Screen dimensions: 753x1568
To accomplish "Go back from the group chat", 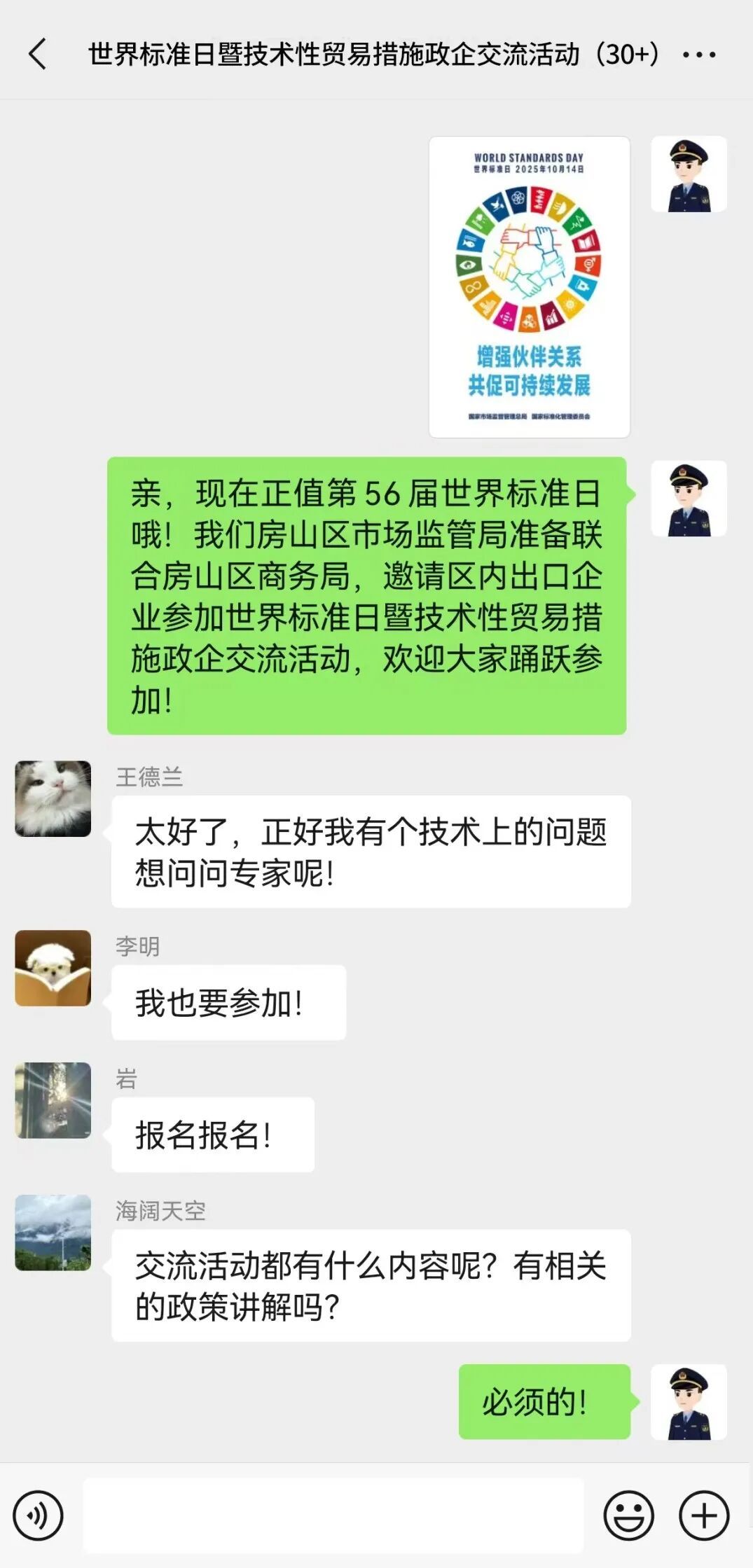I will click(x=37, y=54).
